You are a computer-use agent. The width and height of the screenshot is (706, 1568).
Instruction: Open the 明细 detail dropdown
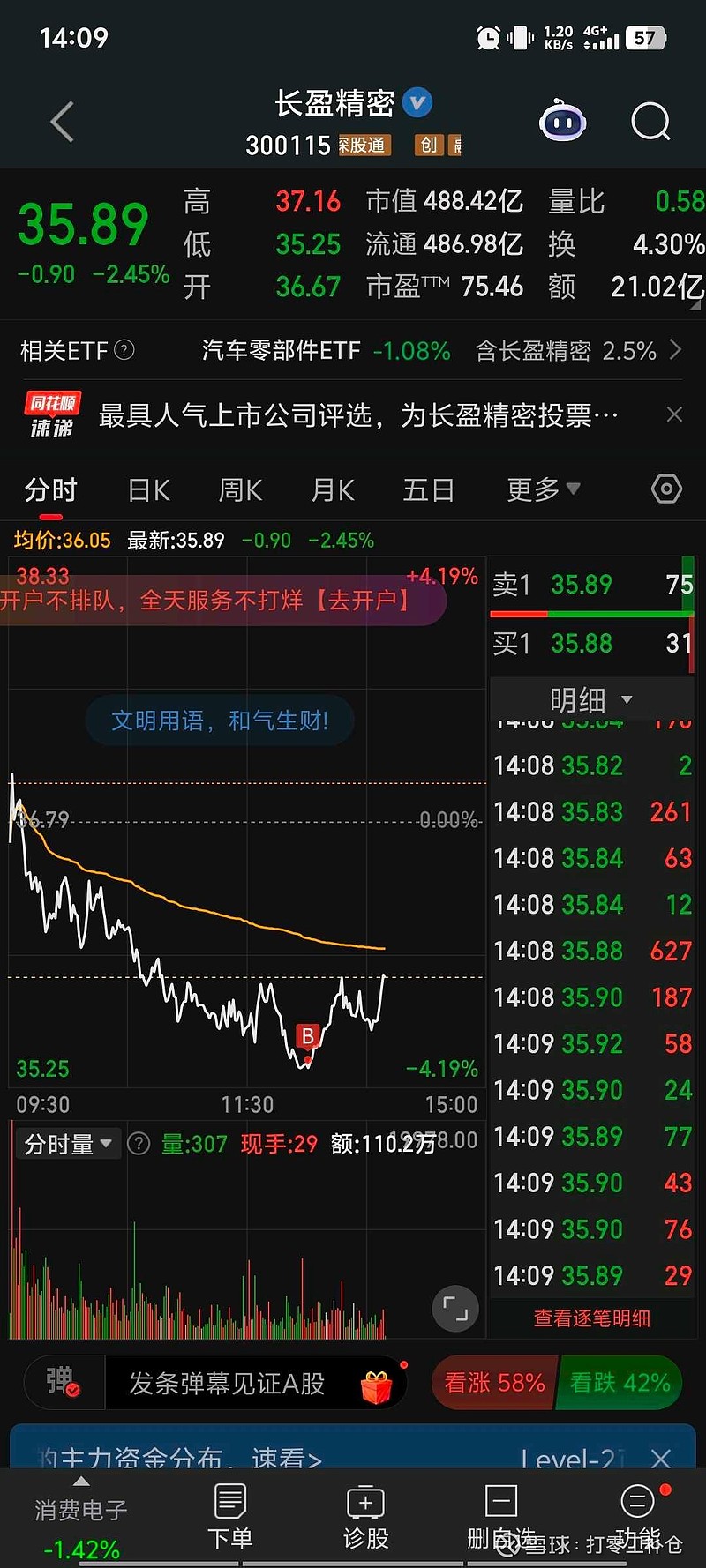(x=590, y=699)
